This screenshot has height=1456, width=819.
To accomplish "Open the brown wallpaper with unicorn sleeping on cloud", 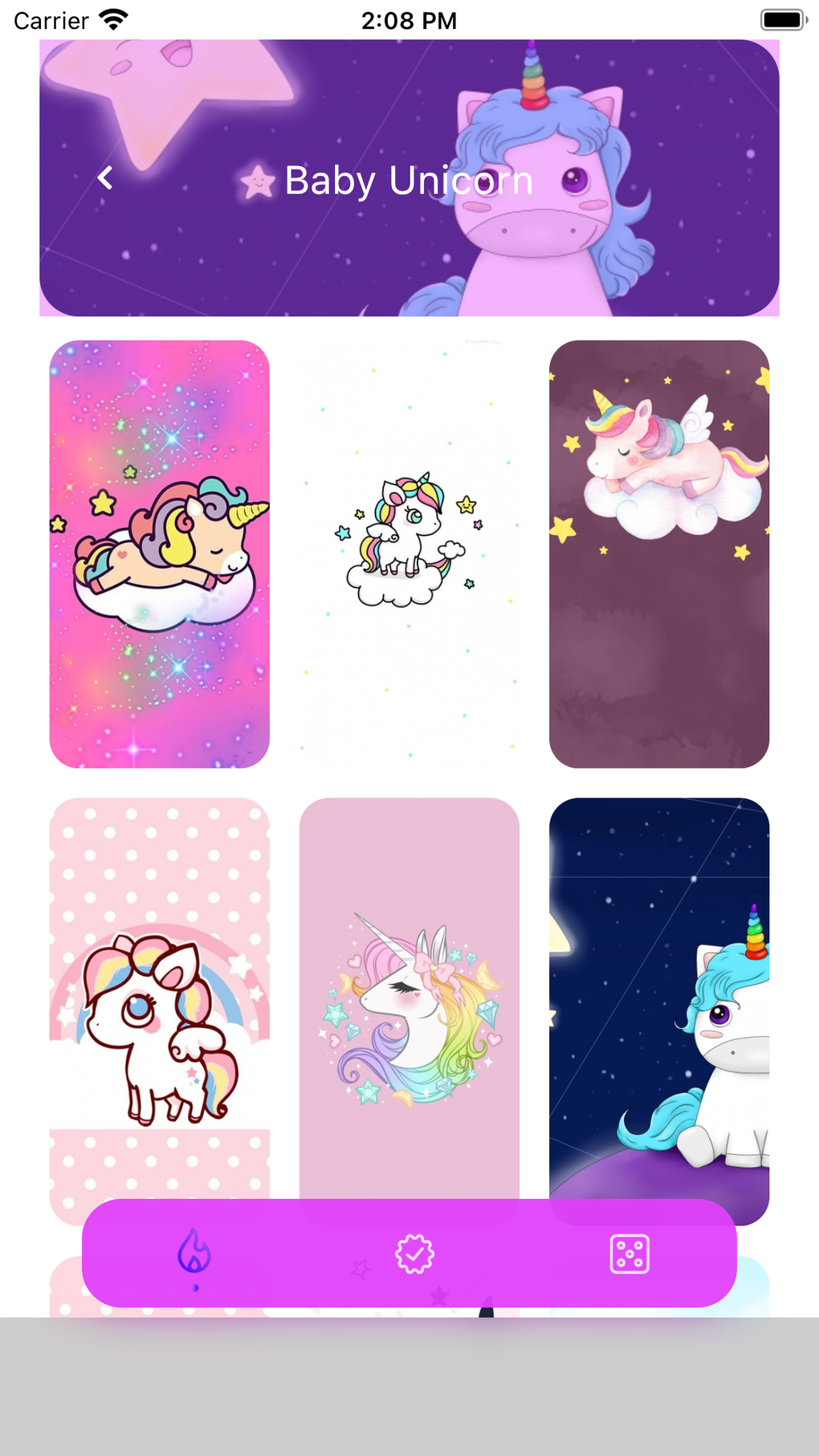I will tap(658, 554).
